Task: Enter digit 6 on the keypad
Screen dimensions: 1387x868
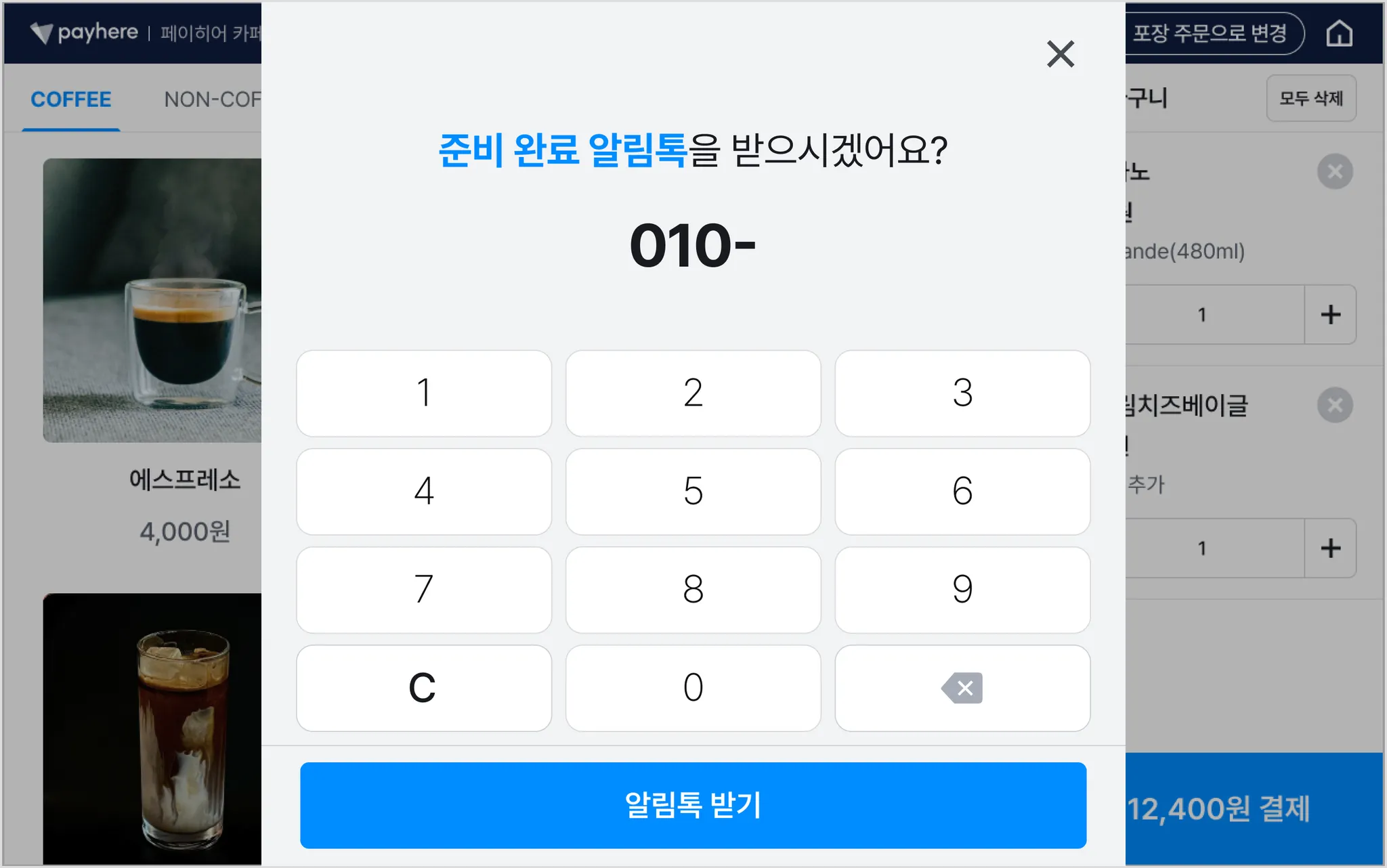Action: (962, 492)
